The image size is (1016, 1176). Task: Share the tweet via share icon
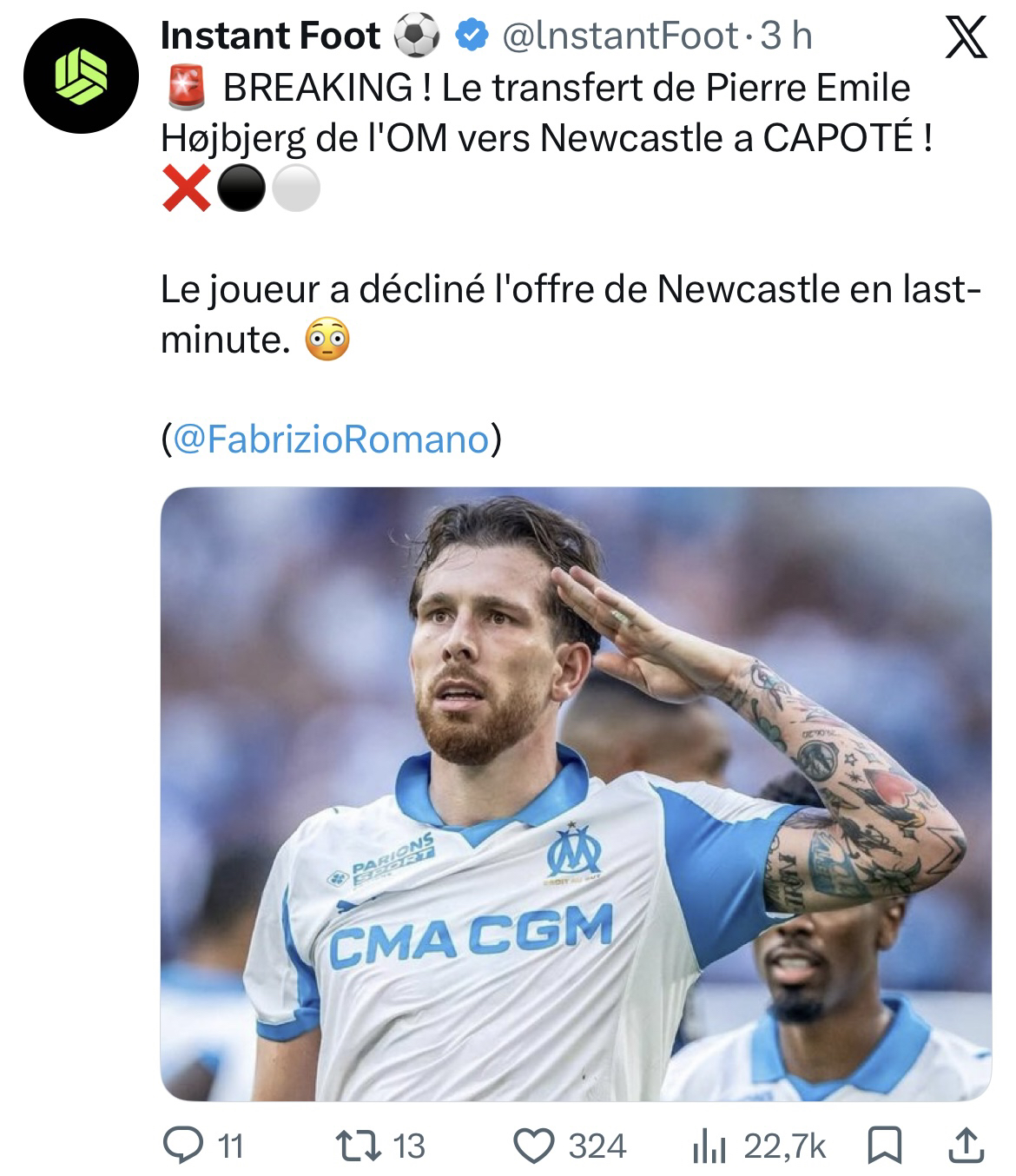960,1146
